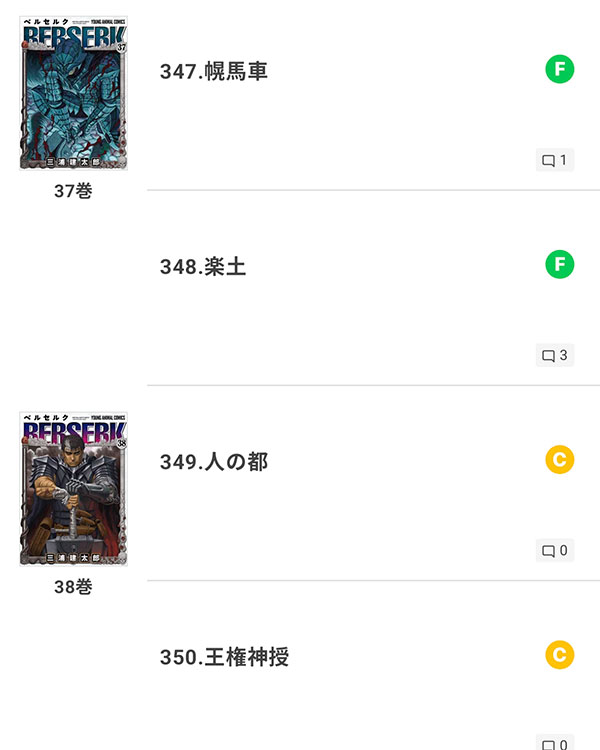
Task: Open the volume 38 cover
Action: 73,488
